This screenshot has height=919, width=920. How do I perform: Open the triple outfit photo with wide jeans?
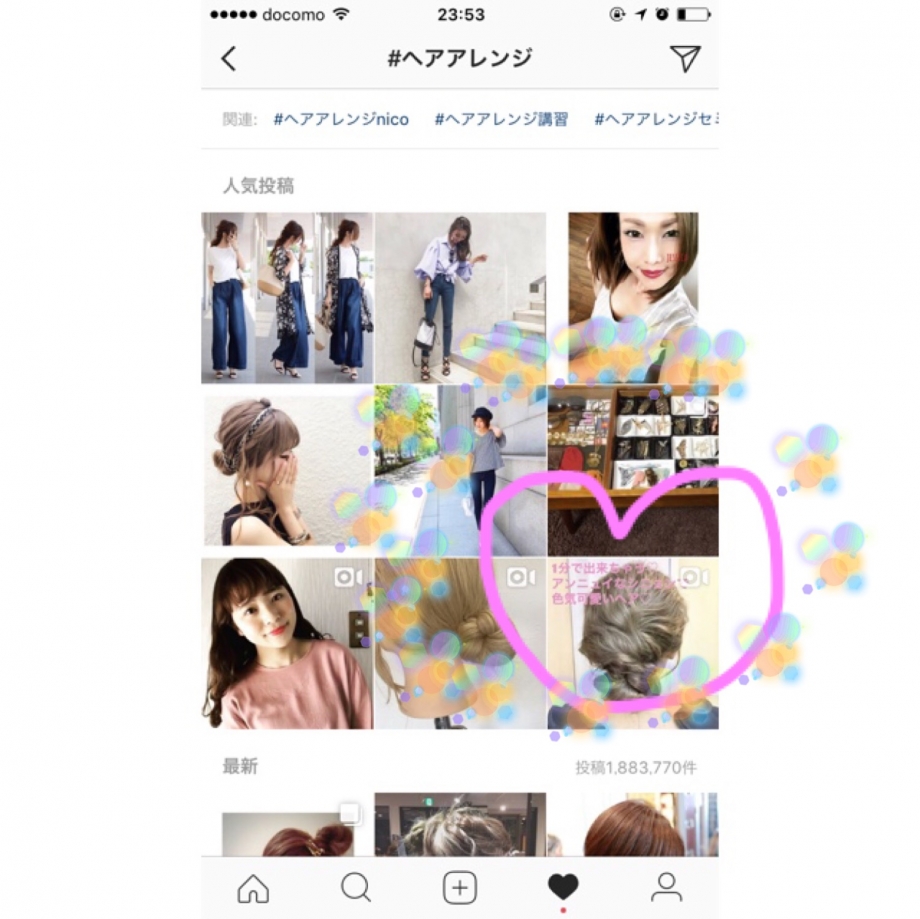point(287,297)
